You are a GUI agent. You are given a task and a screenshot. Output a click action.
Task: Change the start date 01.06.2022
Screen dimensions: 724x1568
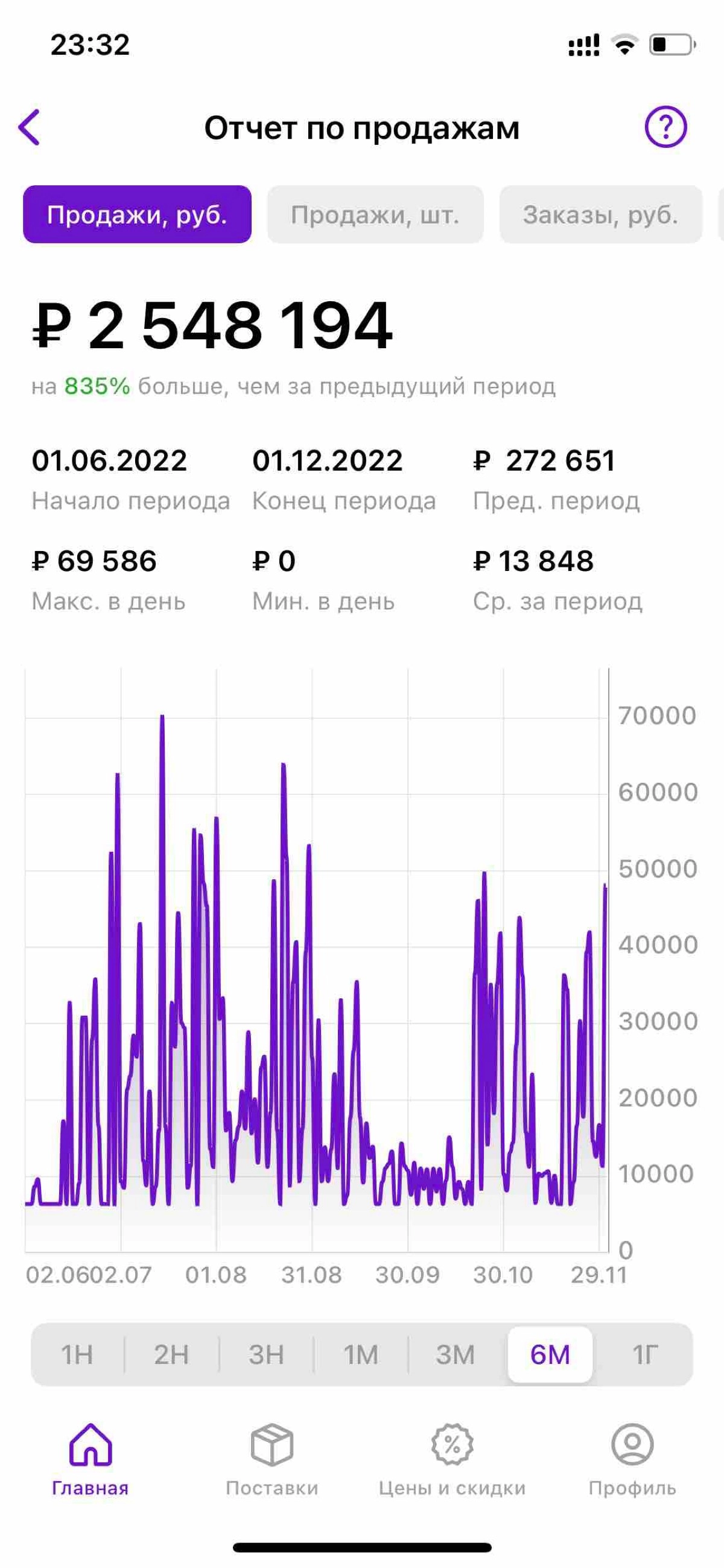110,461
